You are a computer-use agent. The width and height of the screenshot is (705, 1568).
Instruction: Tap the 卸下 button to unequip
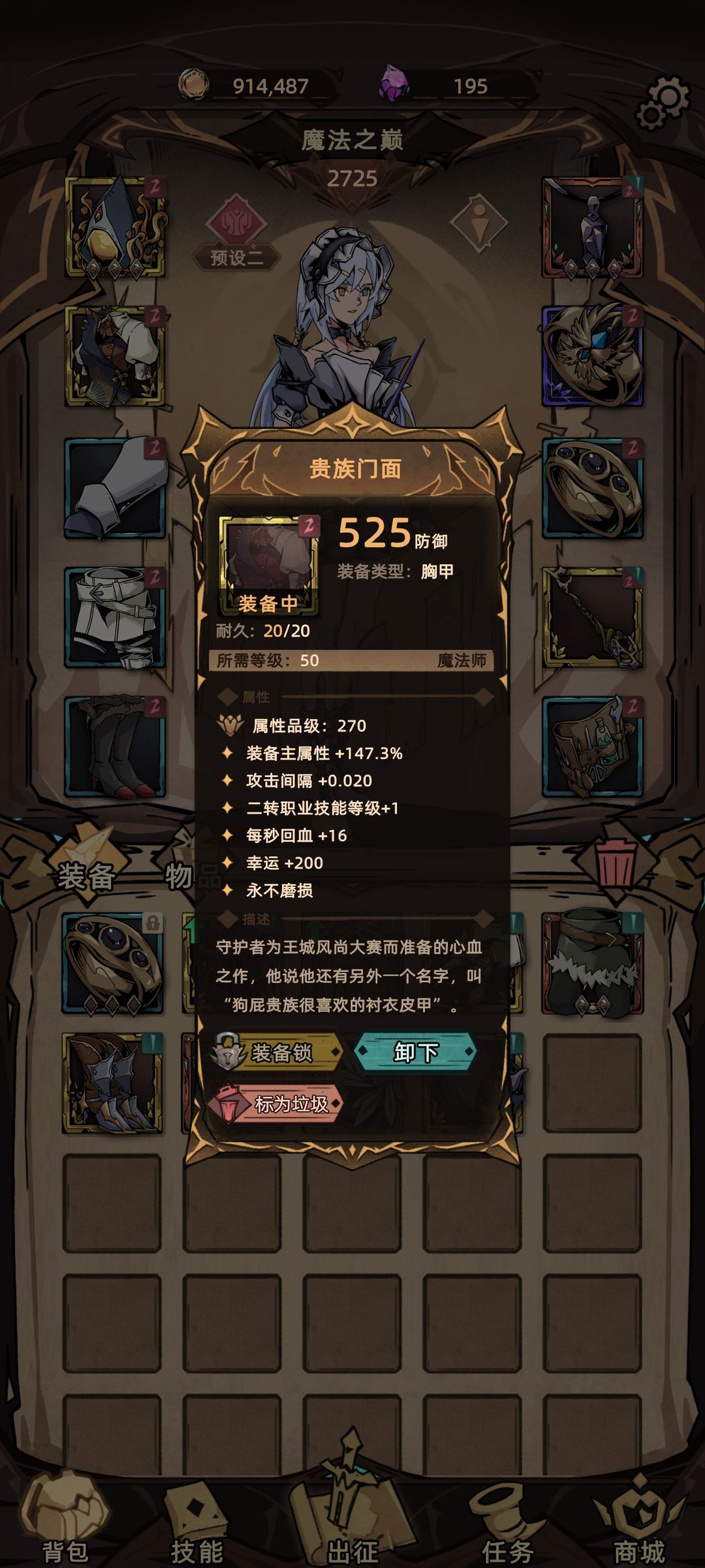[416, 1052]
